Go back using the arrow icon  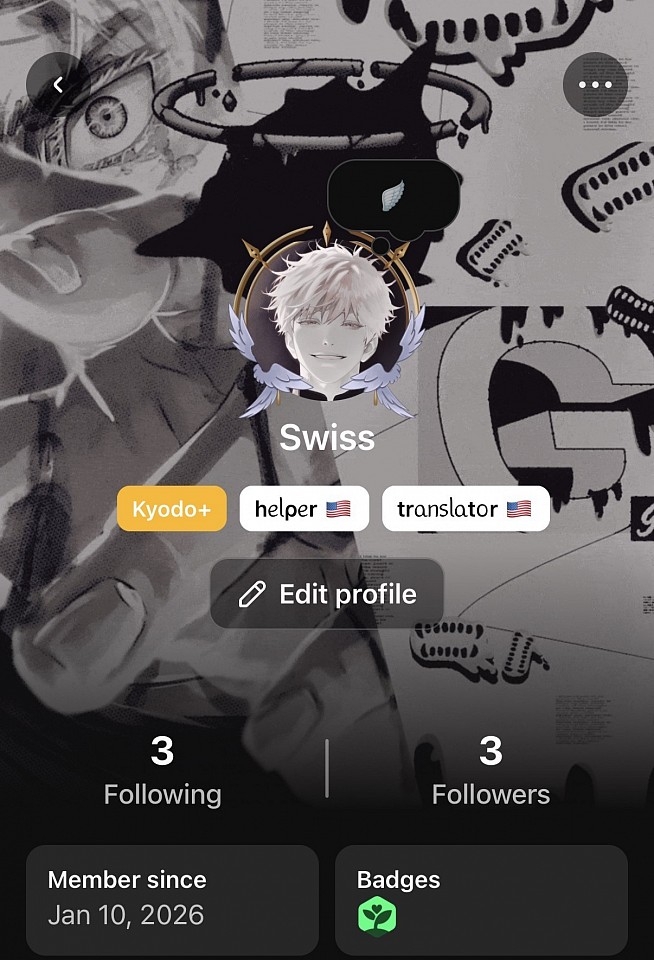pyautogui.click(x=58, y=85)
